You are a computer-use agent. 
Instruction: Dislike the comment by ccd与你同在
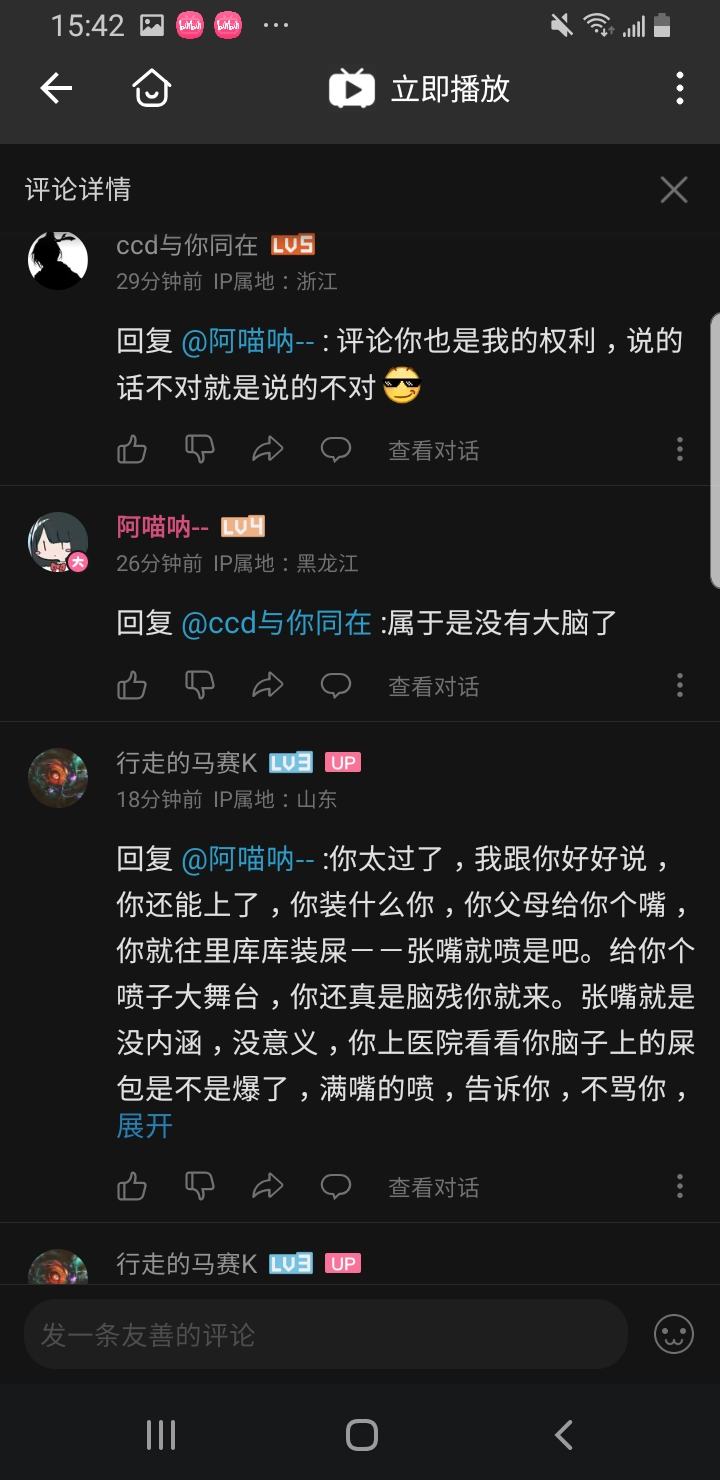point(200,450)
